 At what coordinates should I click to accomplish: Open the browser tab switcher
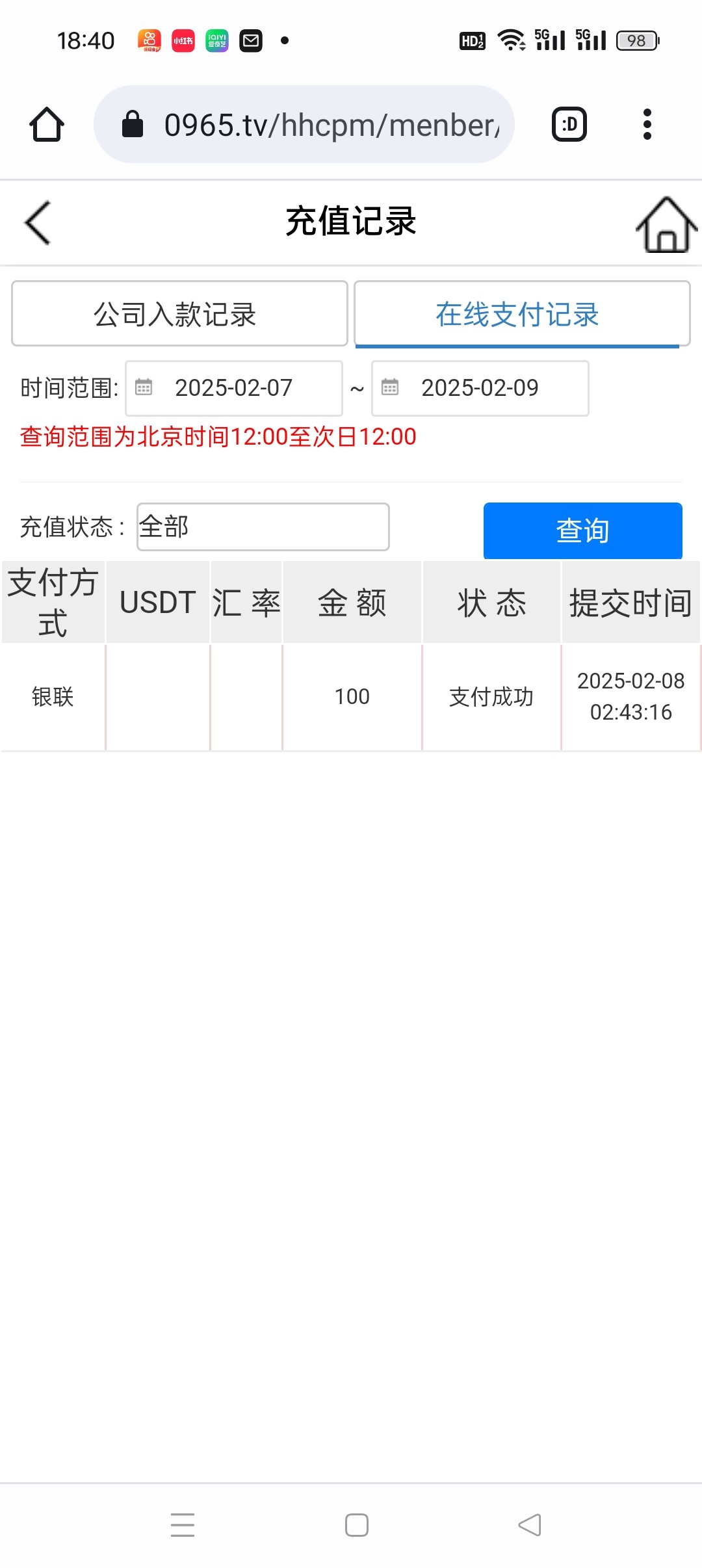[569, 124]
